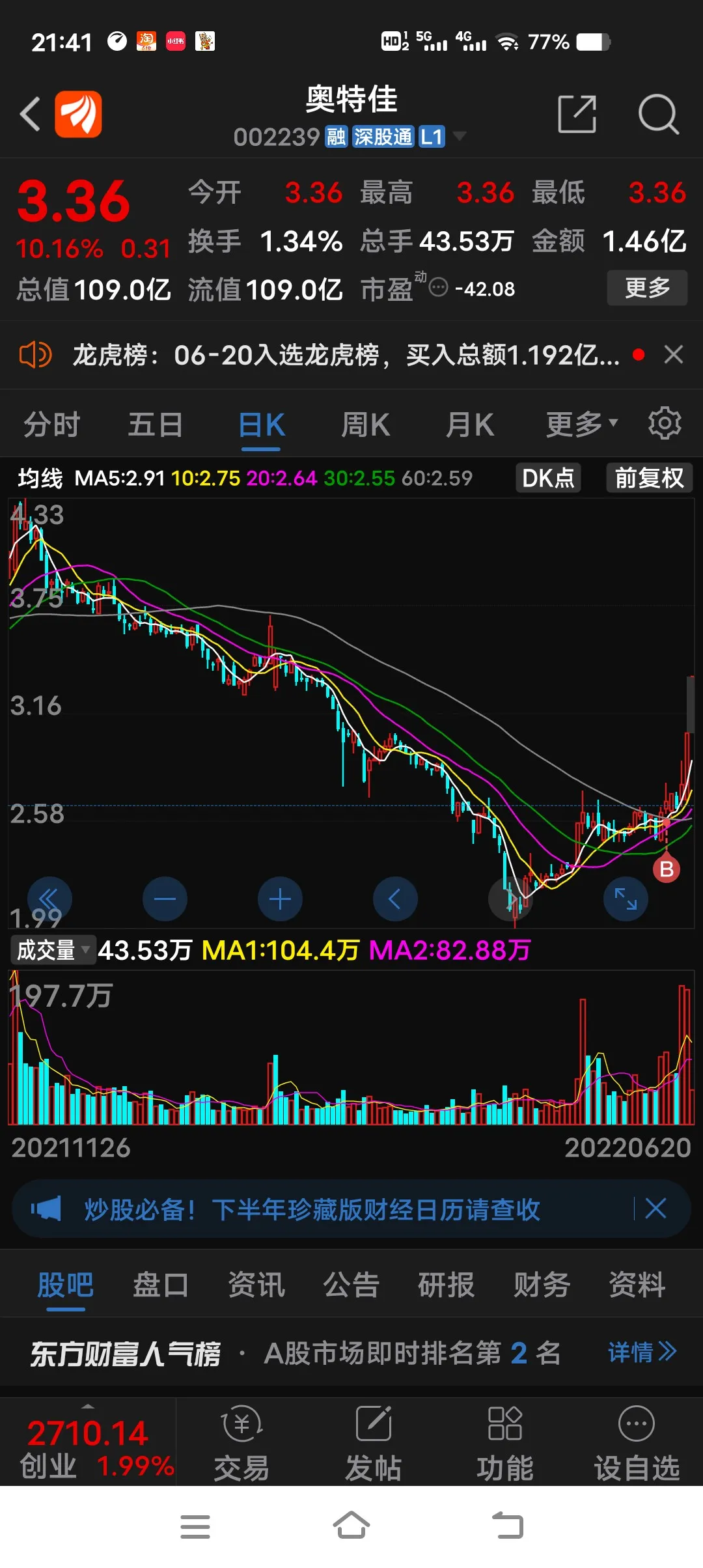Change the 前复权 adjustment mode
This screenshot has height=1568, width=703.
(x=649, y=478)
